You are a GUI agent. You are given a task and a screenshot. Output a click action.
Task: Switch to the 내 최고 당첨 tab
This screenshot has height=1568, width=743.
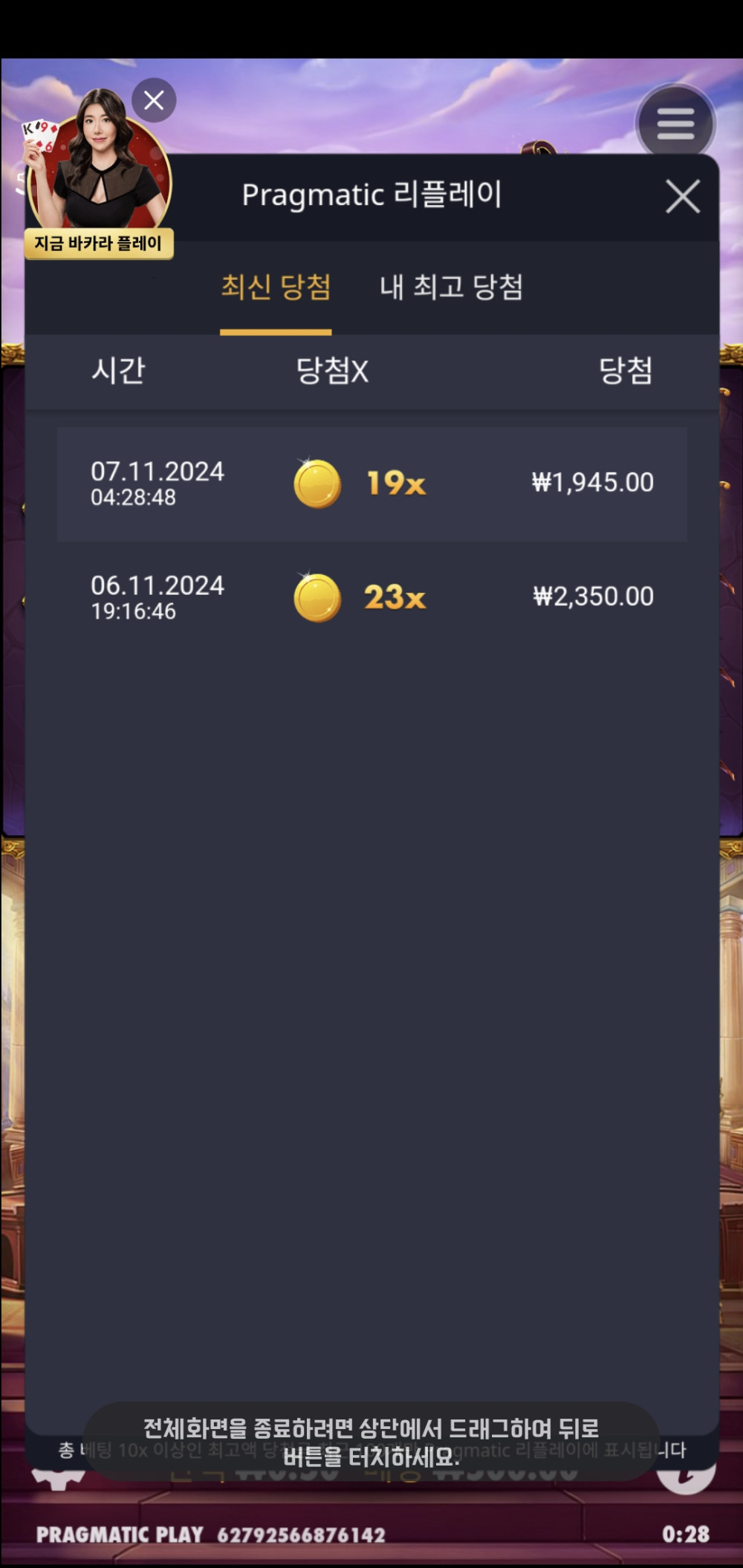coord(451,288)
